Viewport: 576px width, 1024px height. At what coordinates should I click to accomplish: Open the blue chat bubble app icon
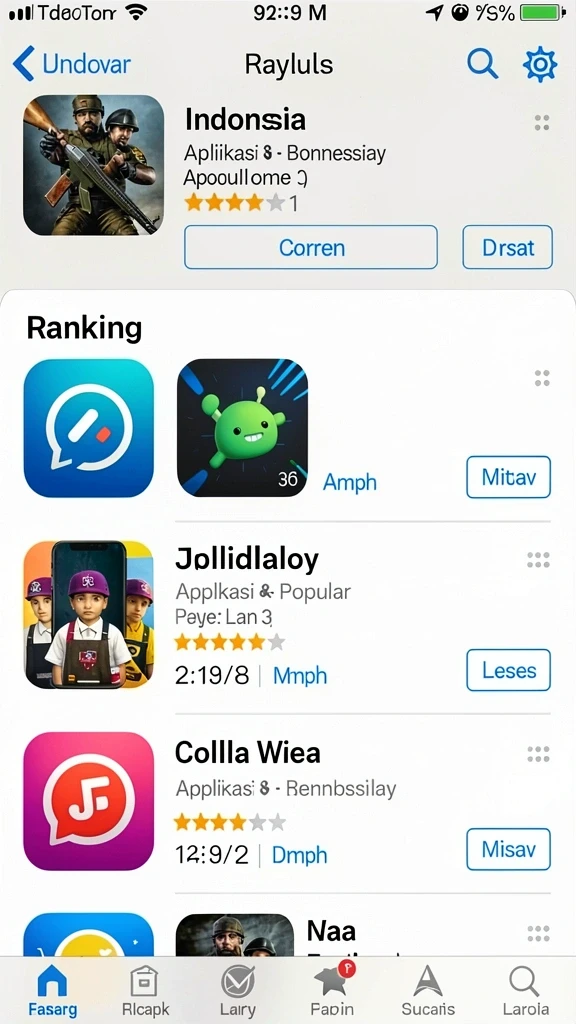click(x=89, y=428)
